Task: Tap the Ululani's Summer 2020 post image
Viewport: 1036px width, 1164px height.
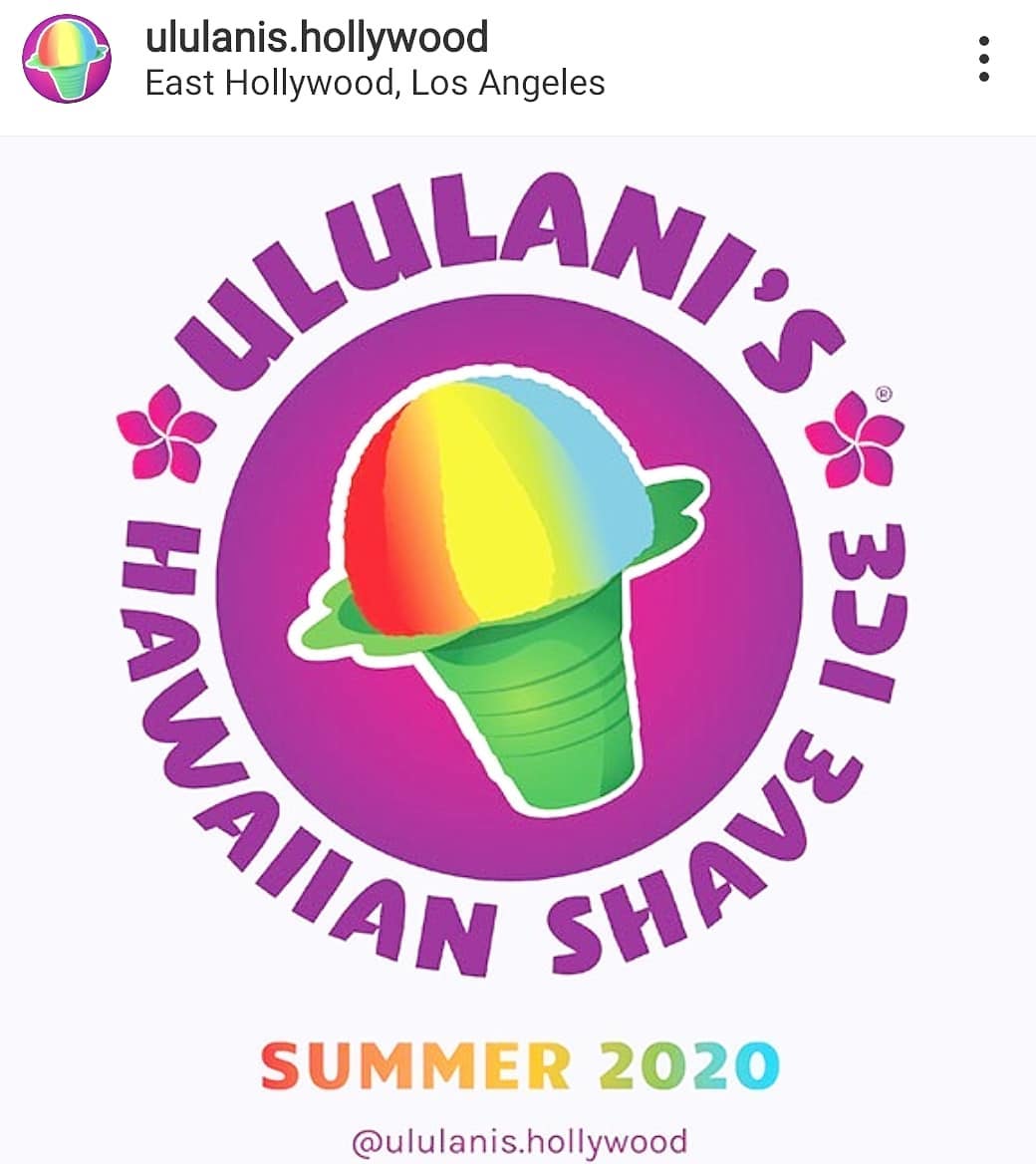Action: coord(518,648)
